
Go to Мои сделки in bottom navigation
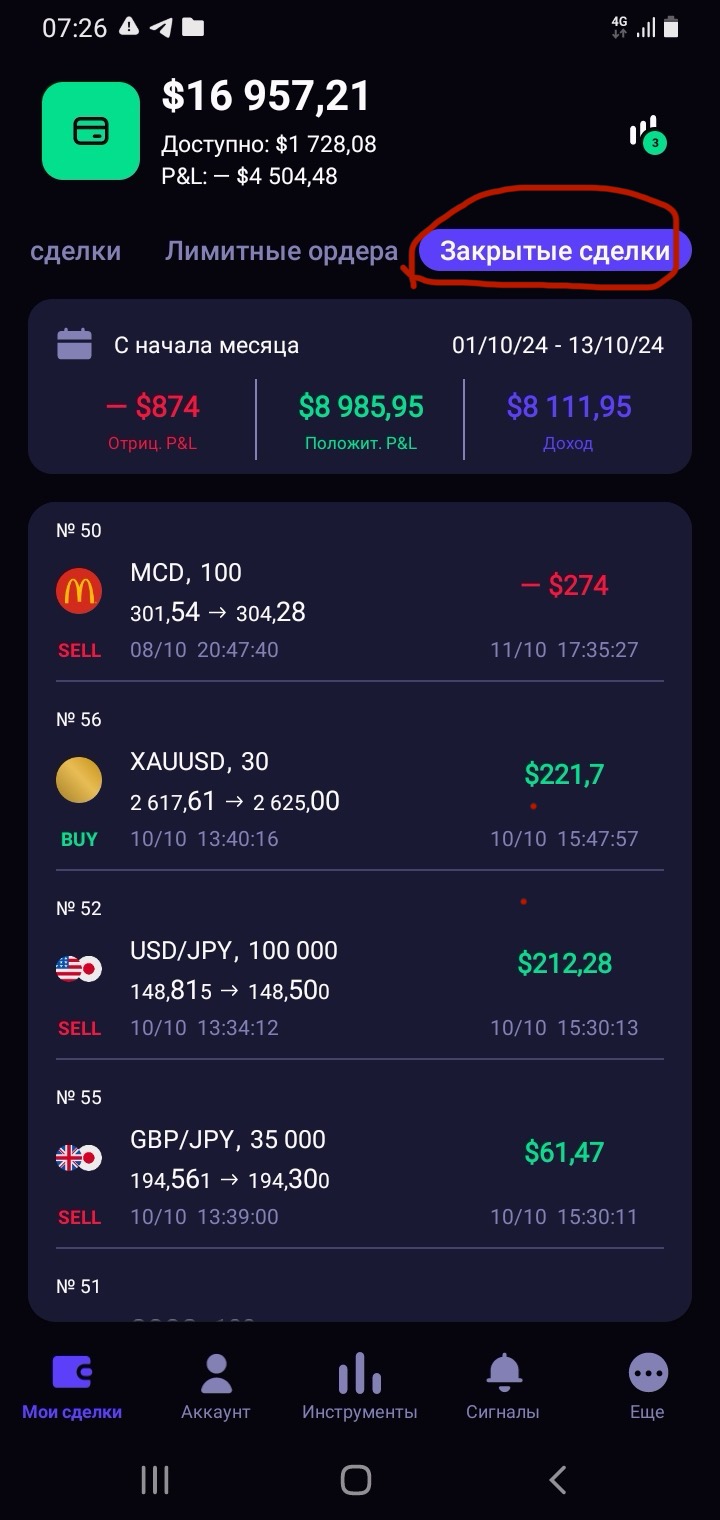[72, 1387]
